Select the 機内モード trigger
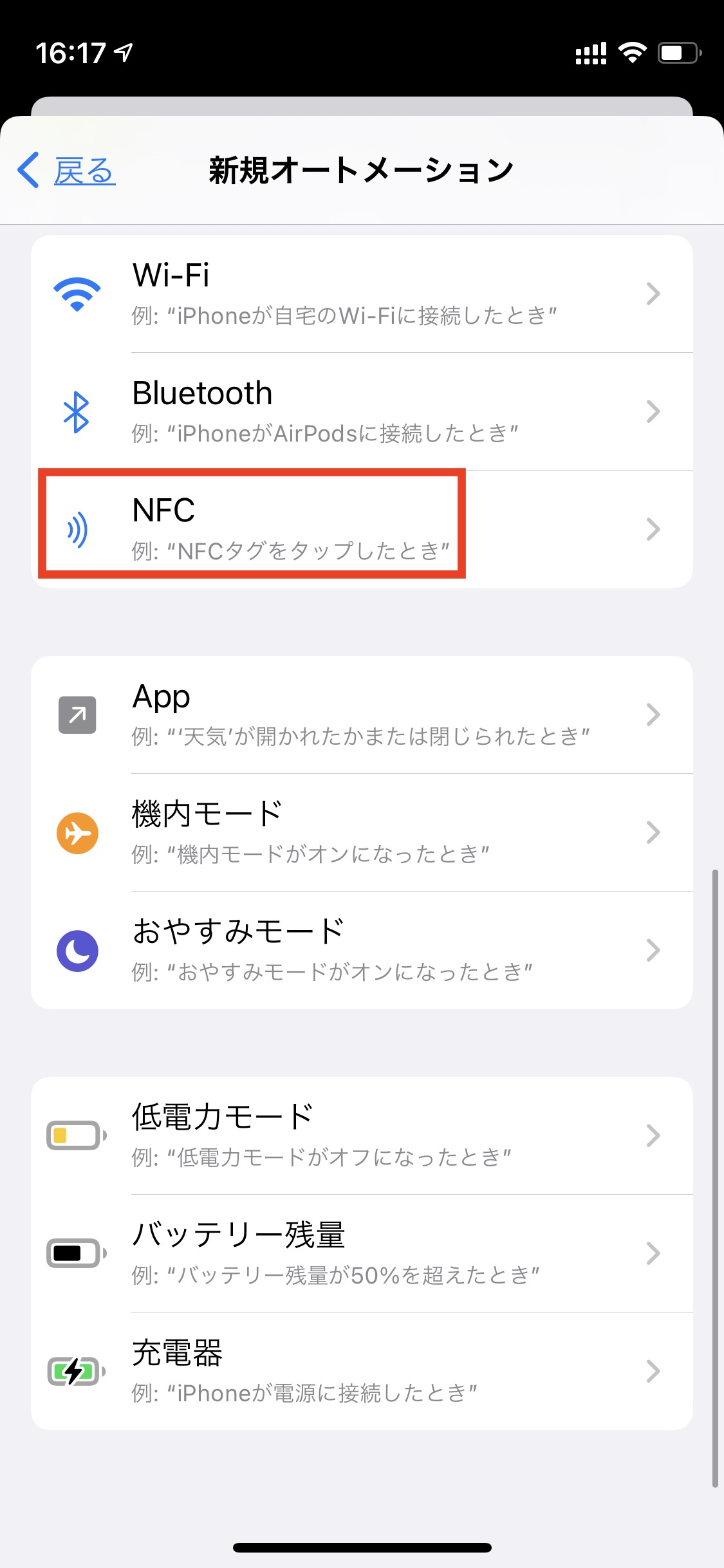The image size is (724, 1568). 362,833
